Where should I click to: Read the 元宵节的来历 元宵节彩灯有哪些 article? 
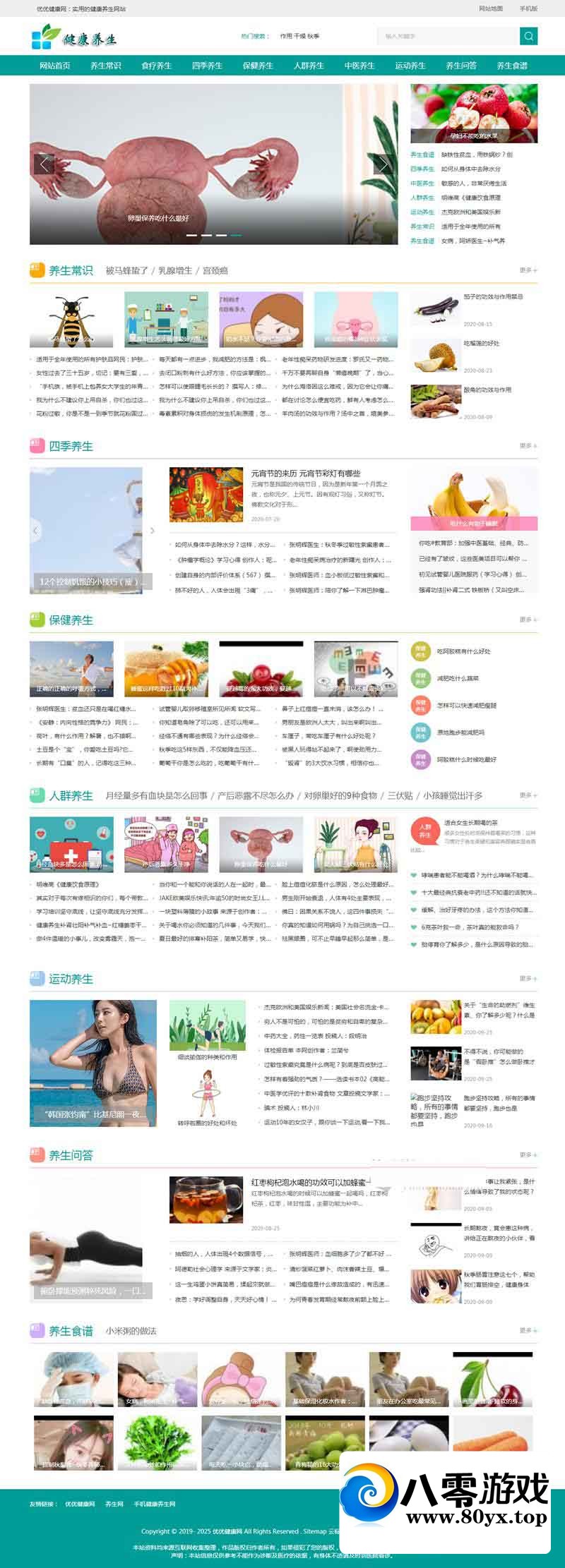coord(305,473)
